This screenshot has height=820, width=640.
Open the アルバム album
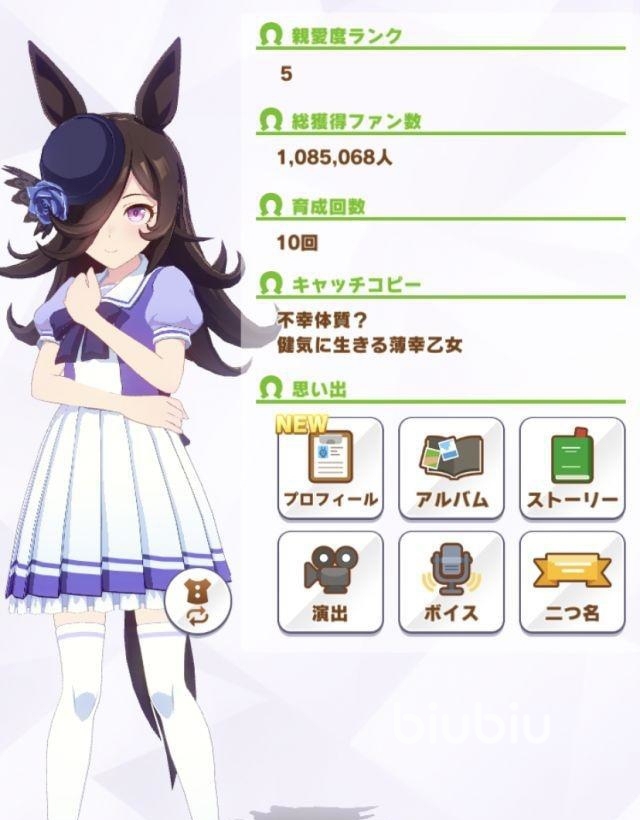tap(450, 468)
